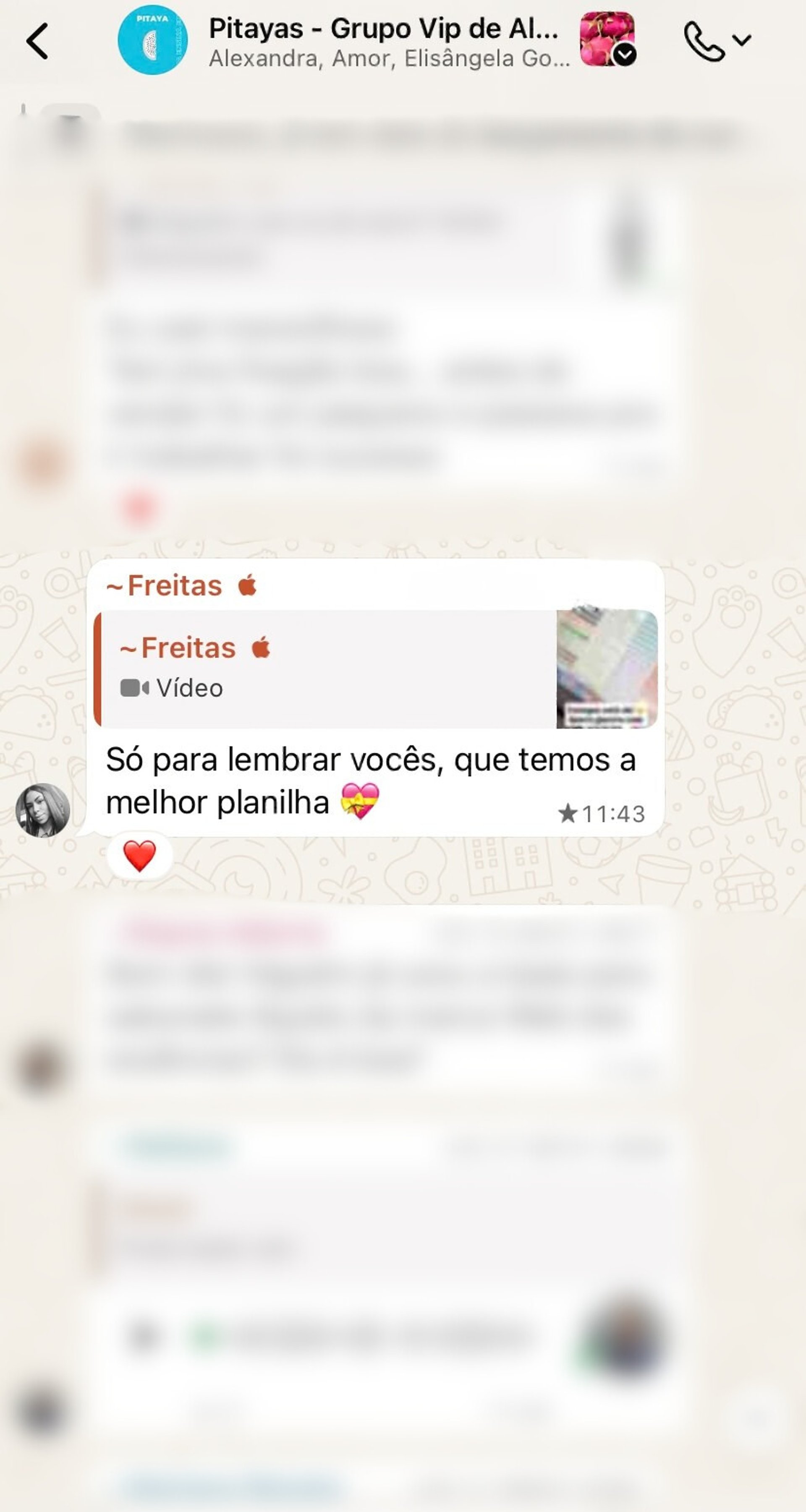Open Freitas's profile picture beside the message
806x1512 pixels.
pyautogui.click(x=42, y=810)
